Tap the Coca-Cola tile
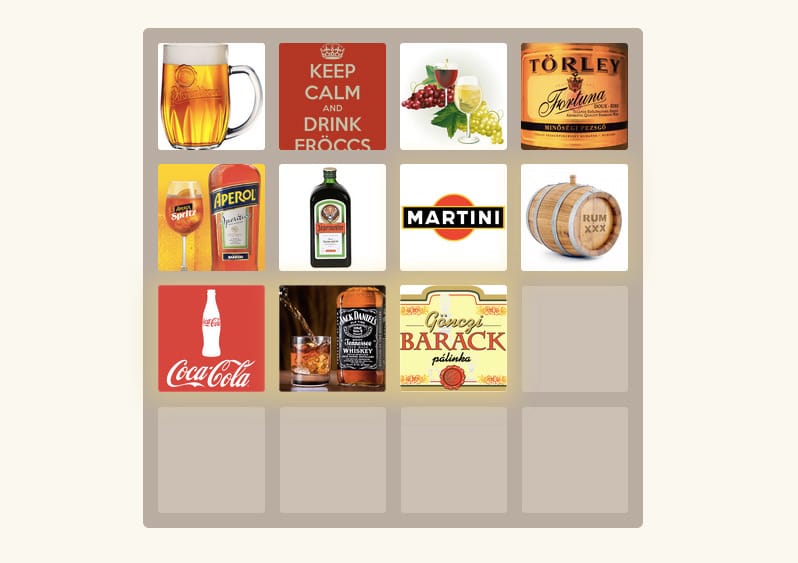 point(211,338)
